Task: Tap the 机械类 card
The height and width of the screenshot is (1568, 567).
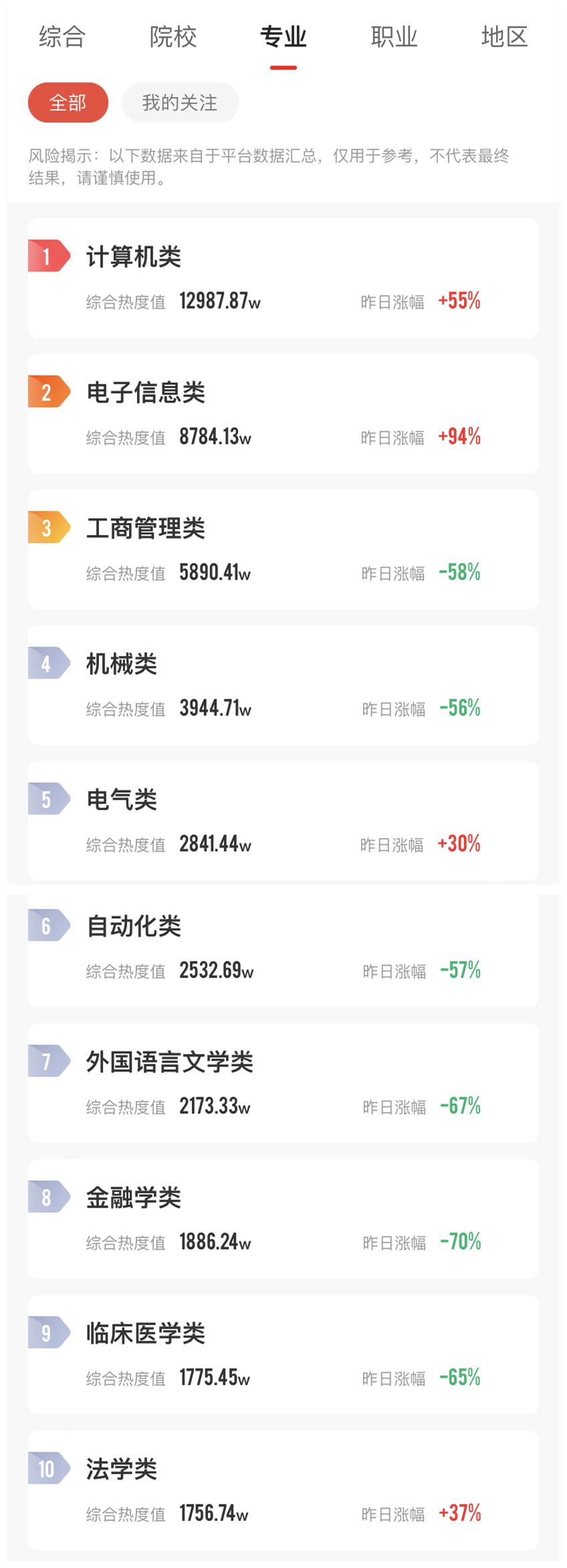Action: point(283,685)
